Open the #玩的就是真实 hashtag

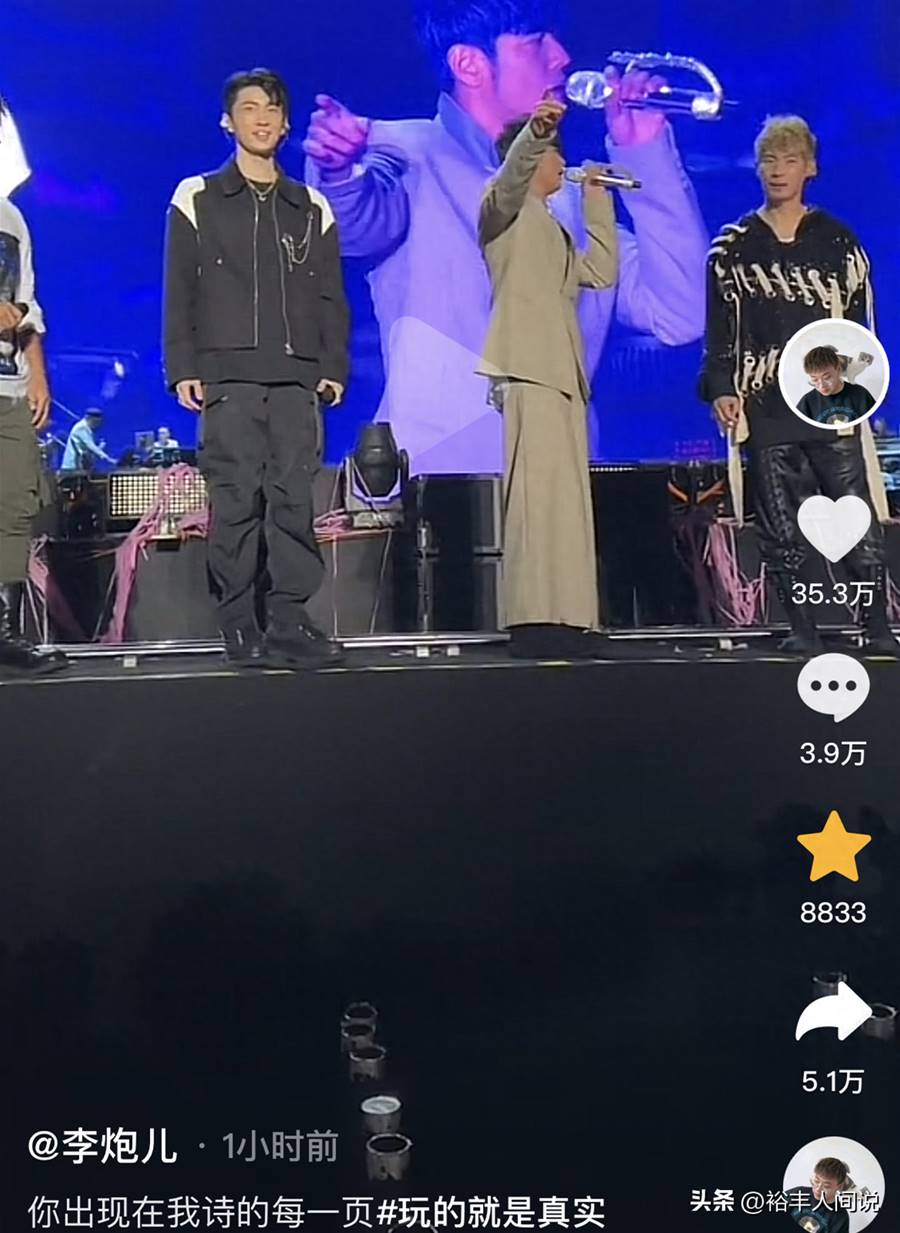[490, 1211]
